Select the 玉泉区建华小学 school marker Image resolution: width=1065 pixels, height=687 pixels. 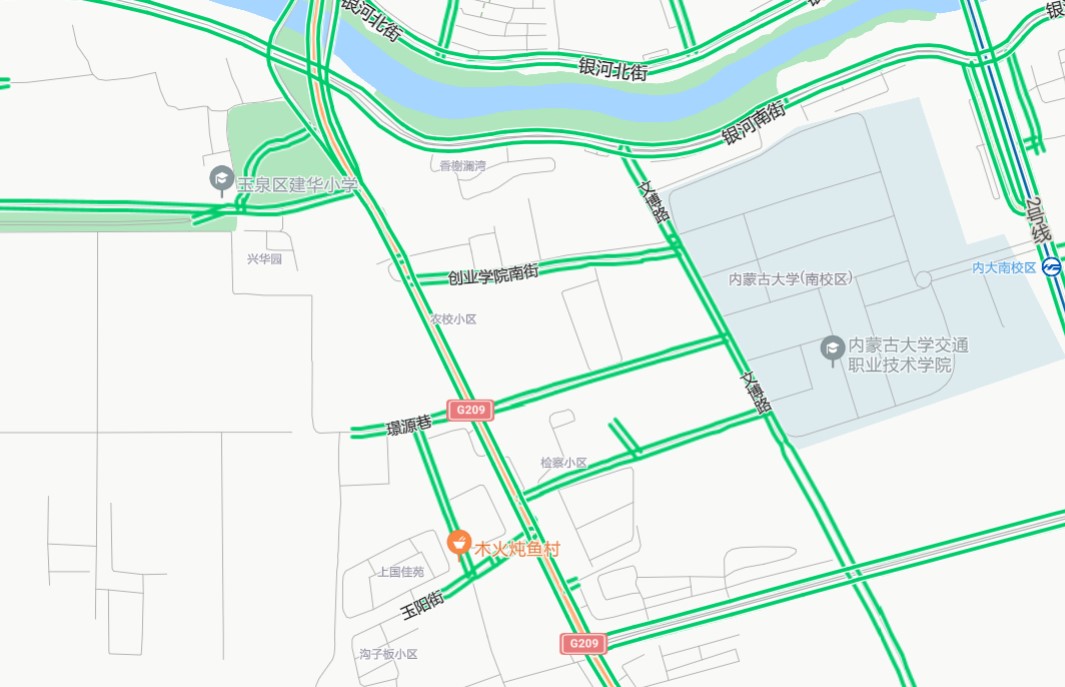click(x=221, y=179)
